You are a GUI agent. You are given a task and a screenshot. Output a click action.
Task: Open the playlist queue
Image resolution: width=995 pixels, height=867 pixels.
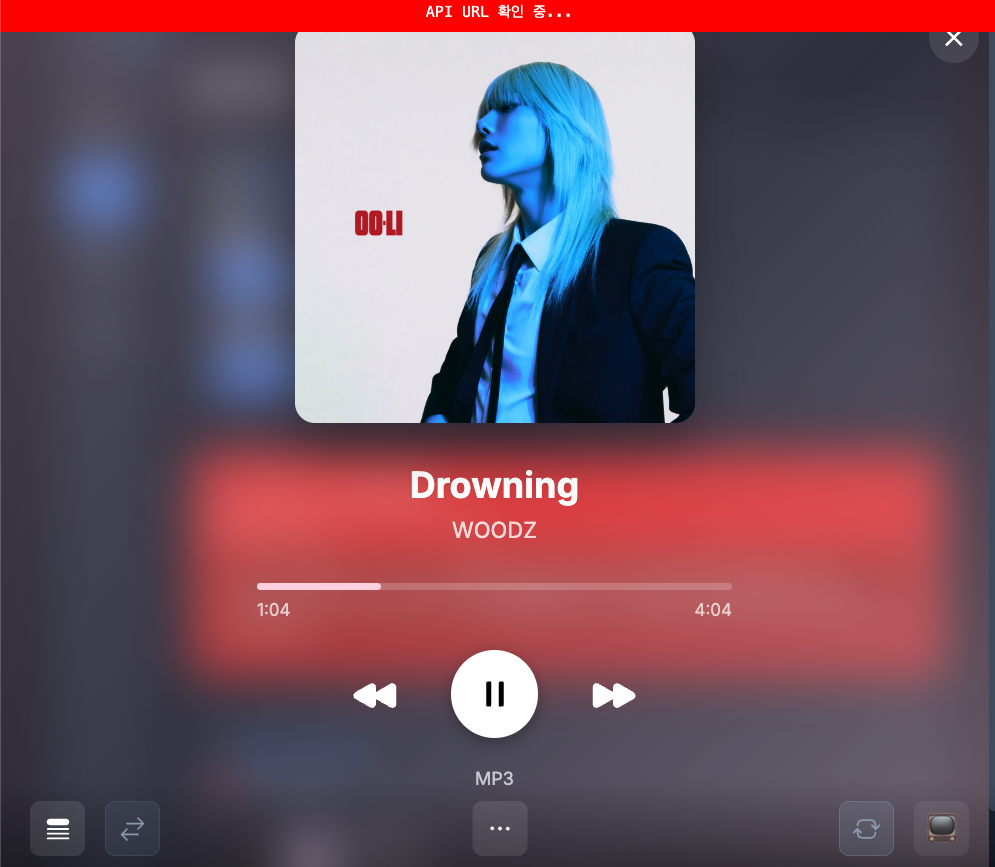(57, 829)
